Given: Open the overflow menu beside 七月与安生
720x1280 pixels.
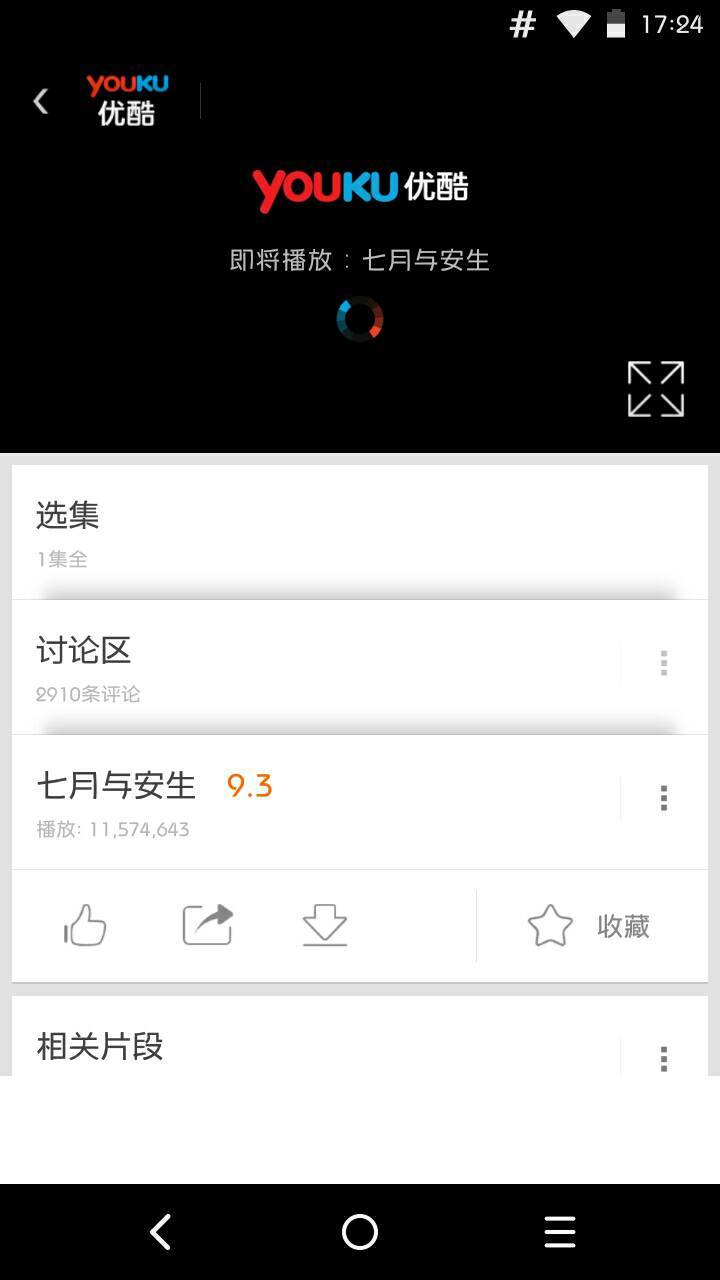Looking at the screenshot, I should (x=664, y=798).
